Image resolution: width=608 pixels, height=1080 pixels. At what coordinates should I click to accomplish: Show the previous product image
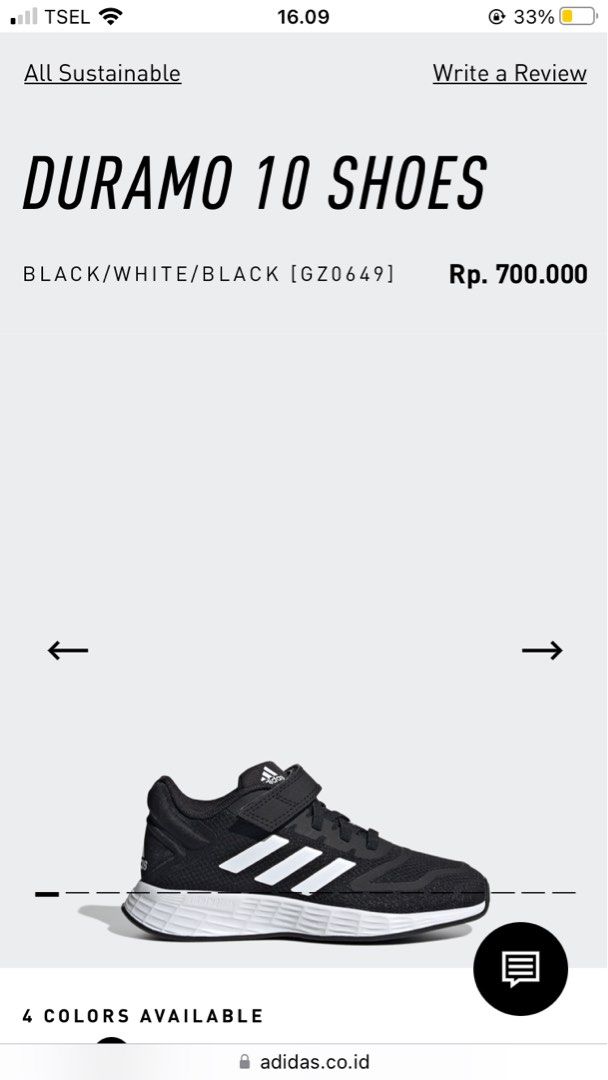click(x=68, y=650)
